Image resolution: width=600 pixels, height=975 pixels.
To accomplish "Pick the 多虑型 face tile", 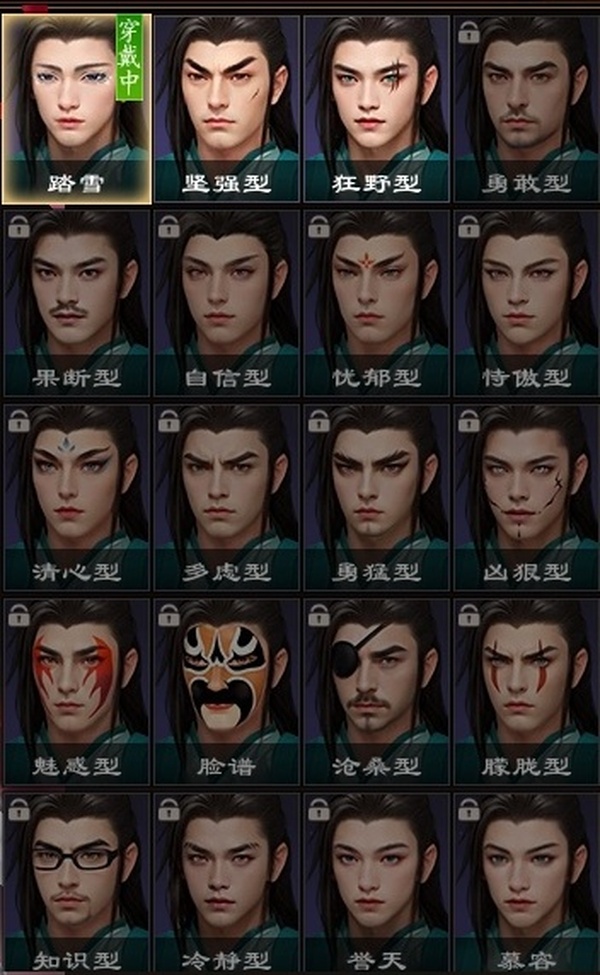I will pos(226,496).
